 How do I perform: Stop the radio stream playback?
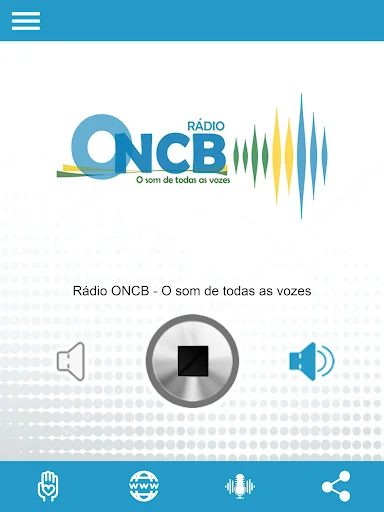click(x=192, y=361)
